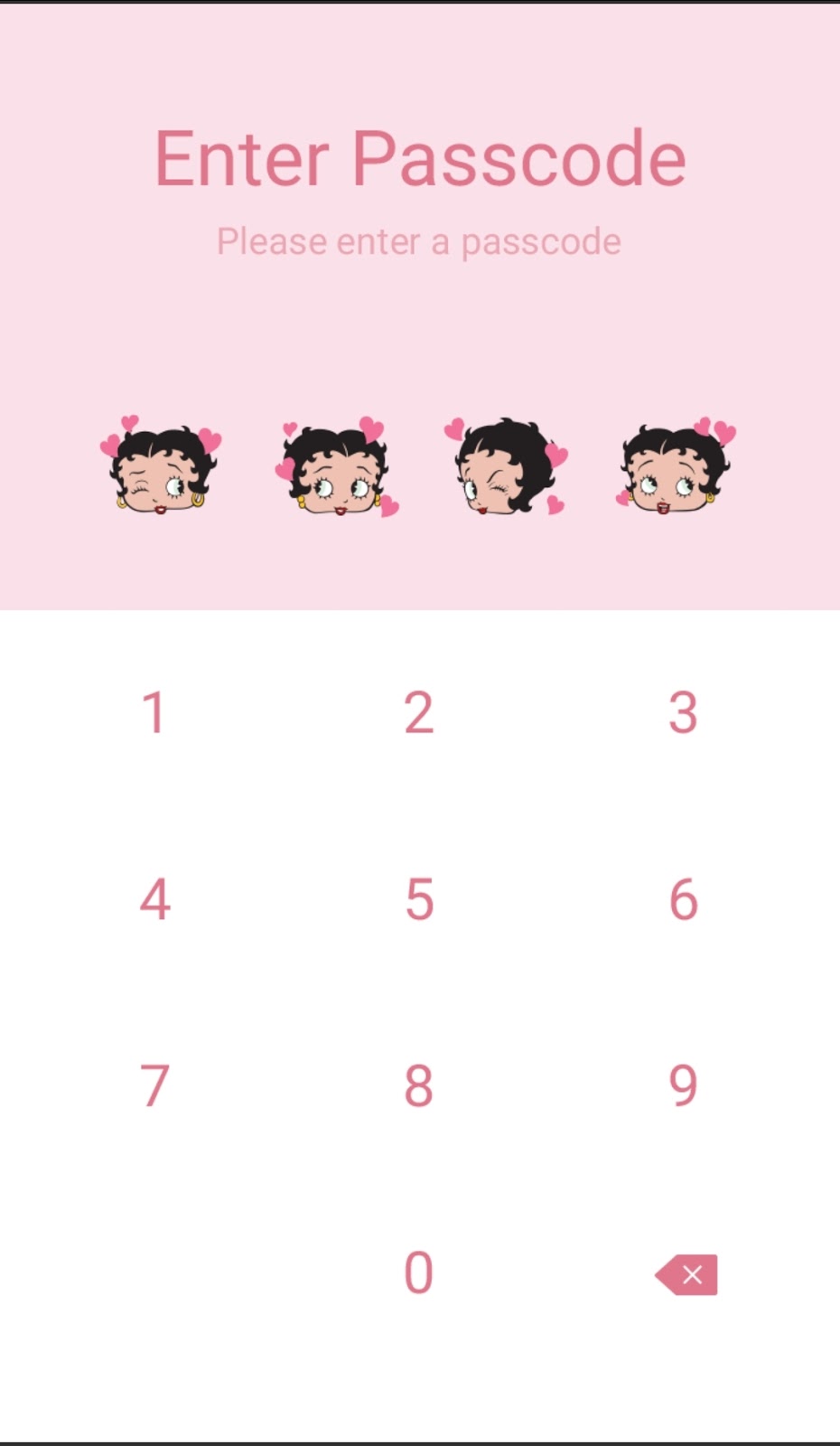Enter the number 8

(x=418, y=1085)
